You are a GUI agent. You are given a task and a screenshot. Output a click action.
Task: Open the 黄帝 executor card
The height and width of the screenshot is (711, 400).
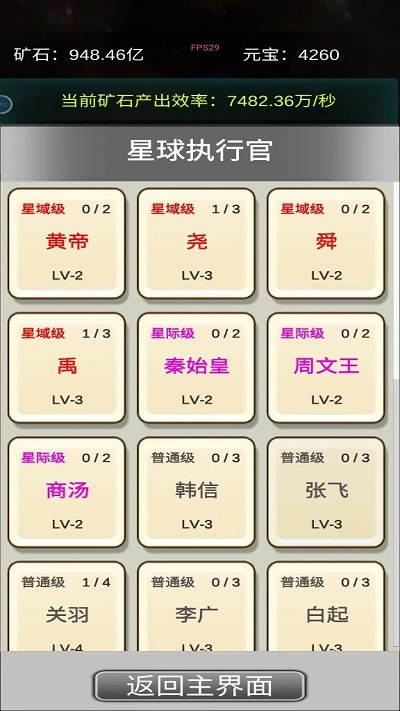click(67, 243)
